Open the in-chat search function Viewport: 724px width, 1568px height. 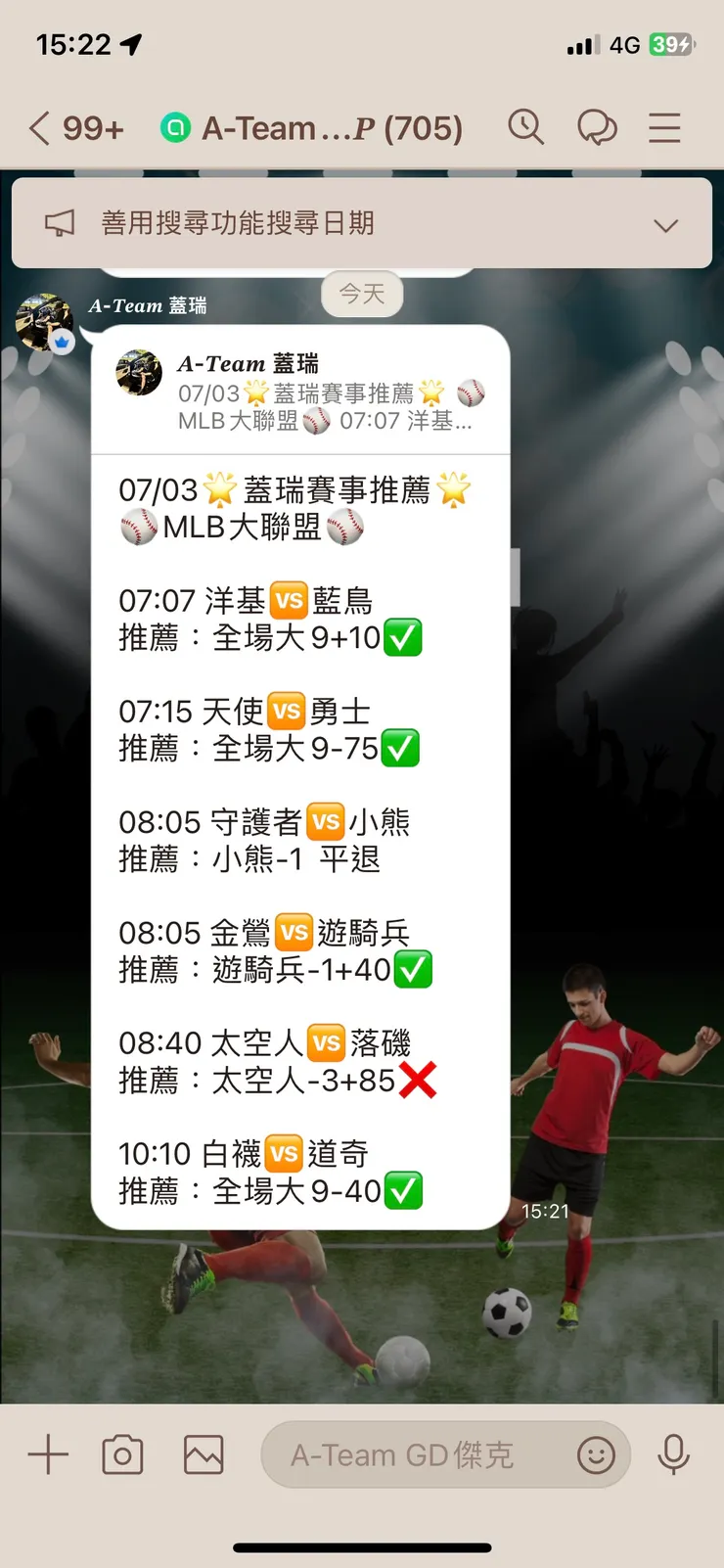pyautogui.click(x=526, y=127)
